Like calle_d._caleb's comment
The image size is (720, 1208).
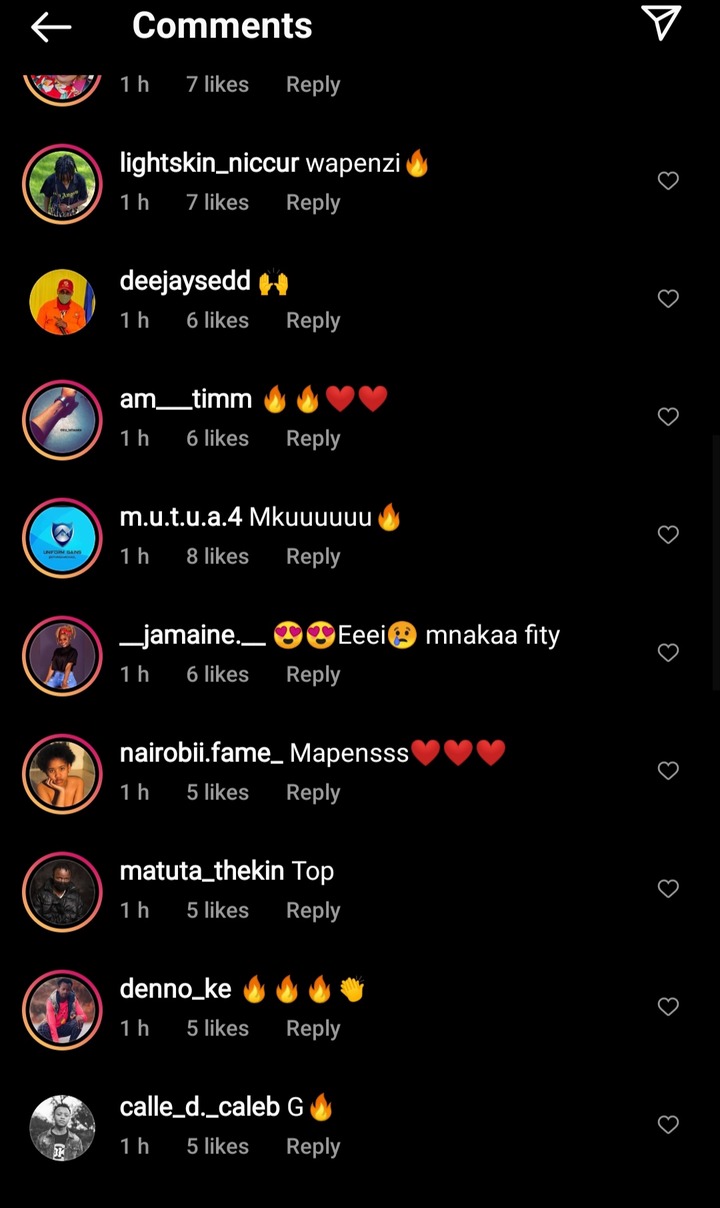point(668,1125)
